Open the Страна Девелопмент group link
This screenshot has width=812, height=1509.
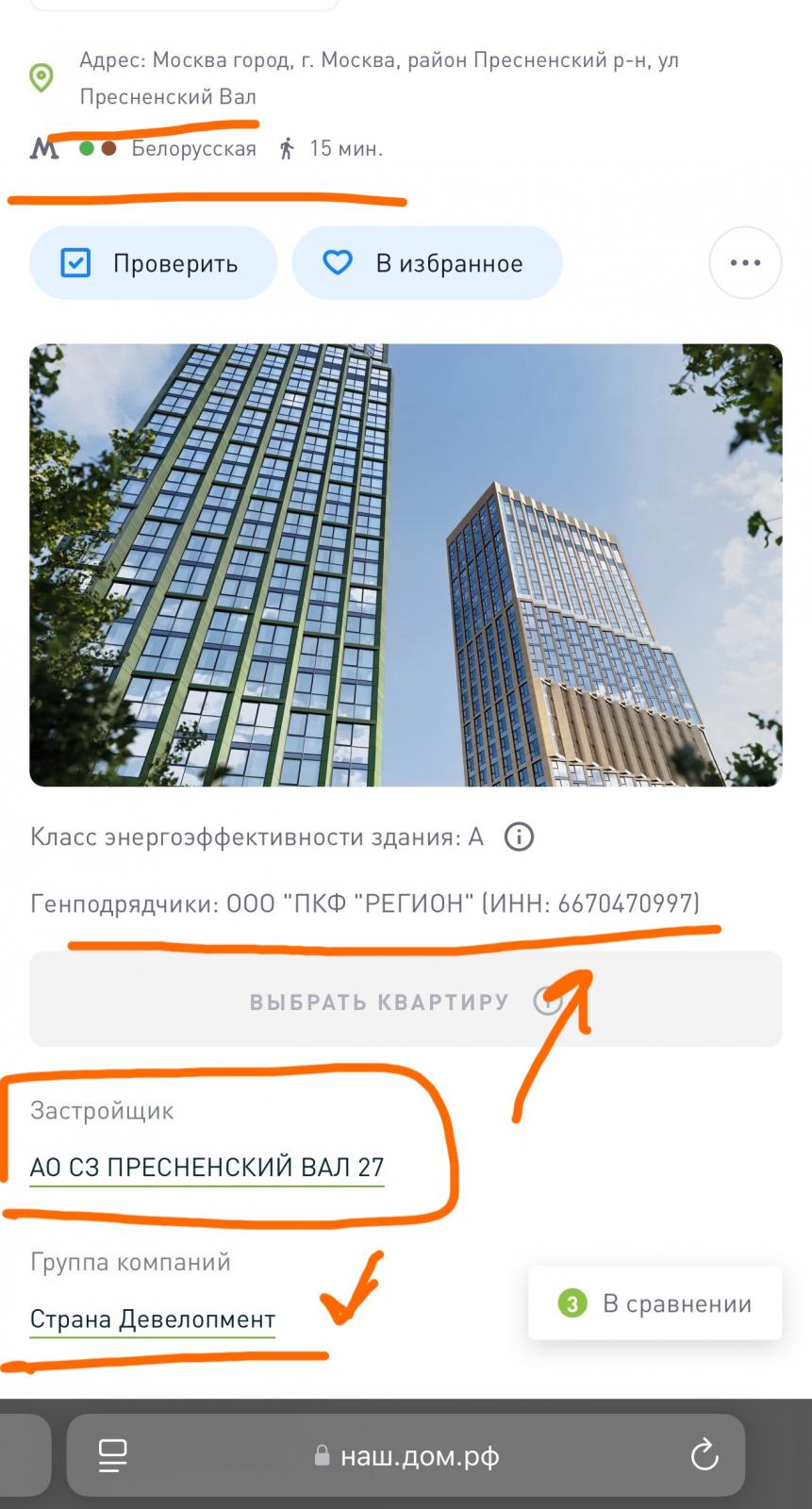[153, 1319]
